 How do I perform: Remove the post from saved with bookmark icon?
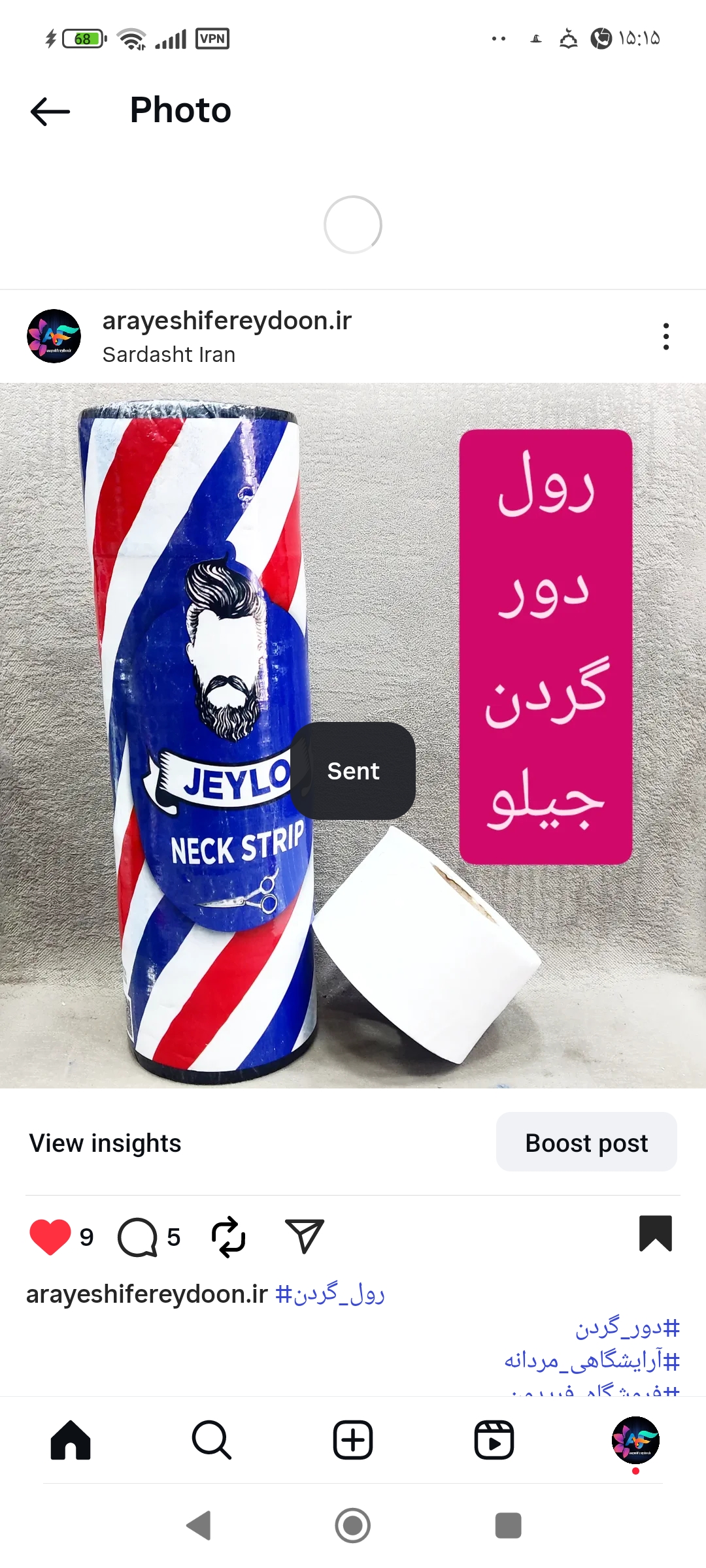(655, 1233)
